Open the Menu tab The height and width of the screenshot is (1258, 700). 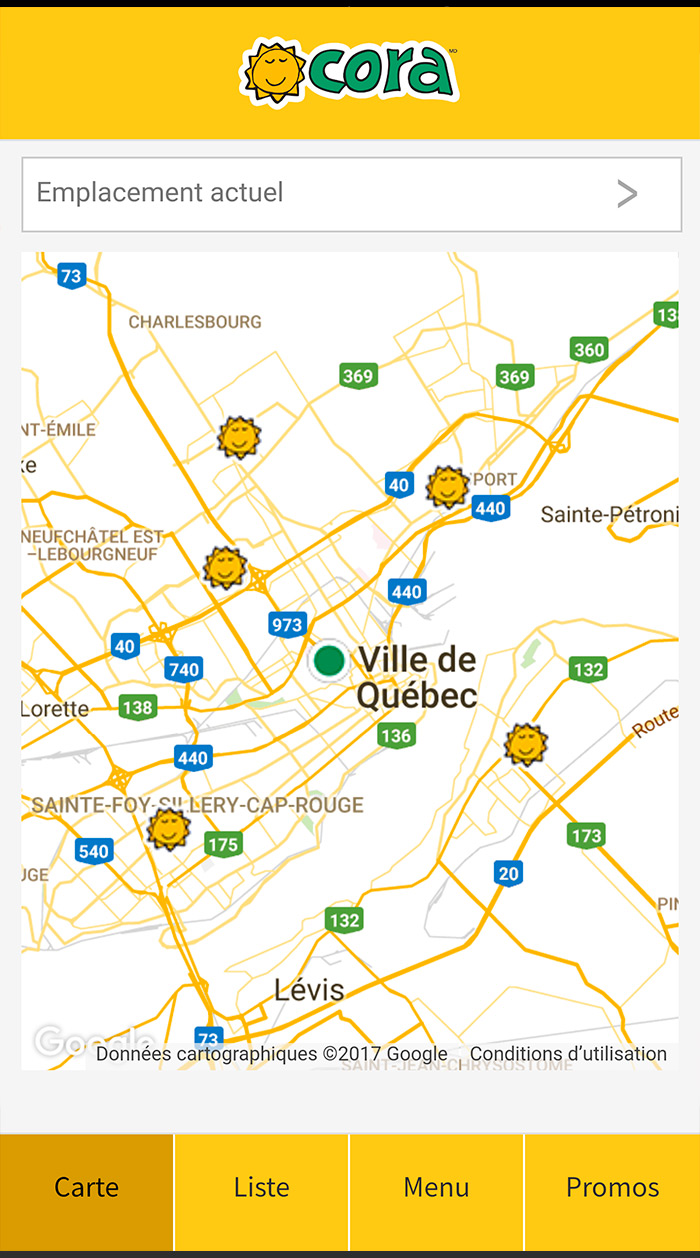(x=436, y=1187)
